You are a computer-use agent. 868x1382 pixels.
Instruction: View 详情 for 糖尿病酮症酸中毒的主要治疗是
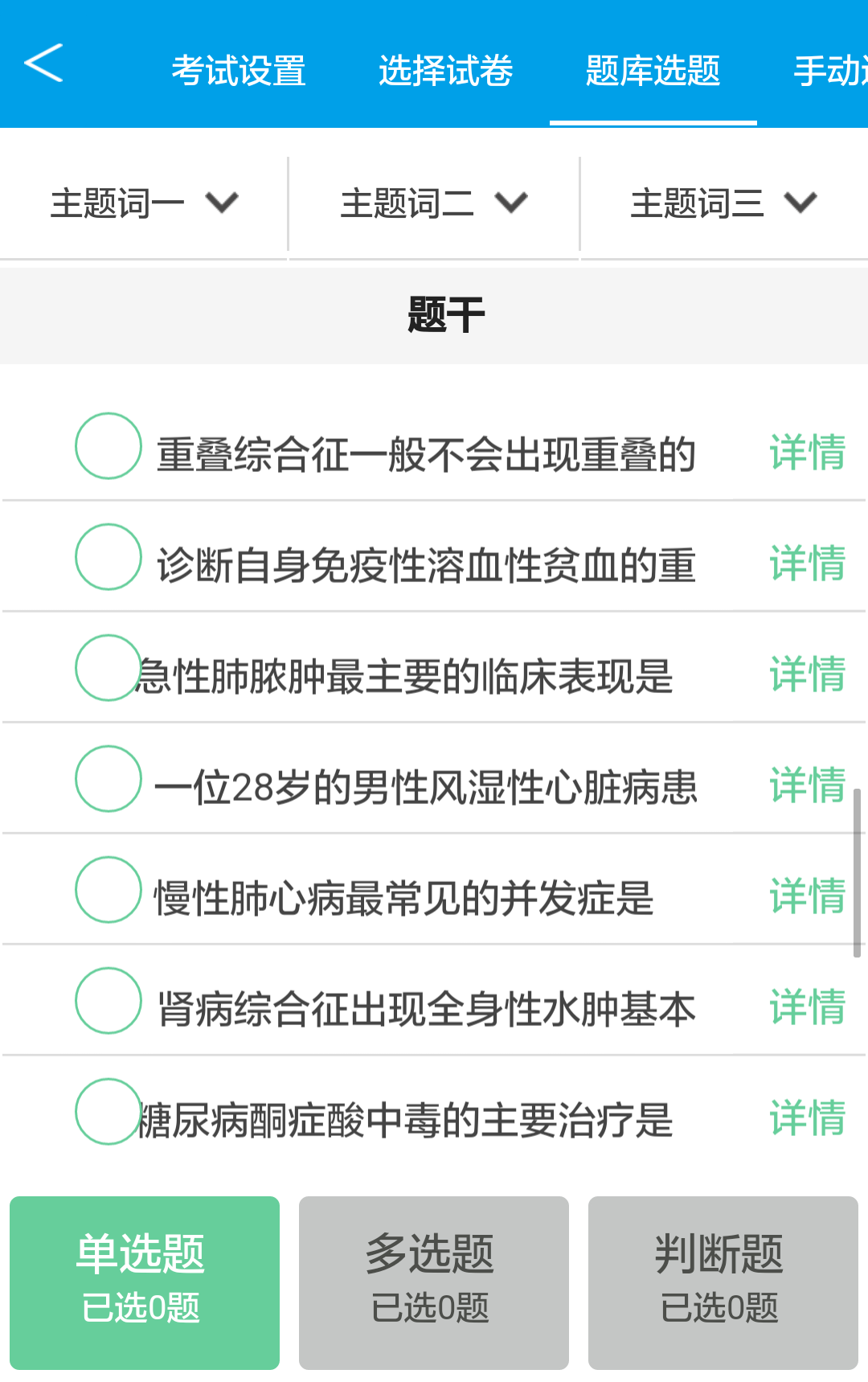pos(807,1117)
